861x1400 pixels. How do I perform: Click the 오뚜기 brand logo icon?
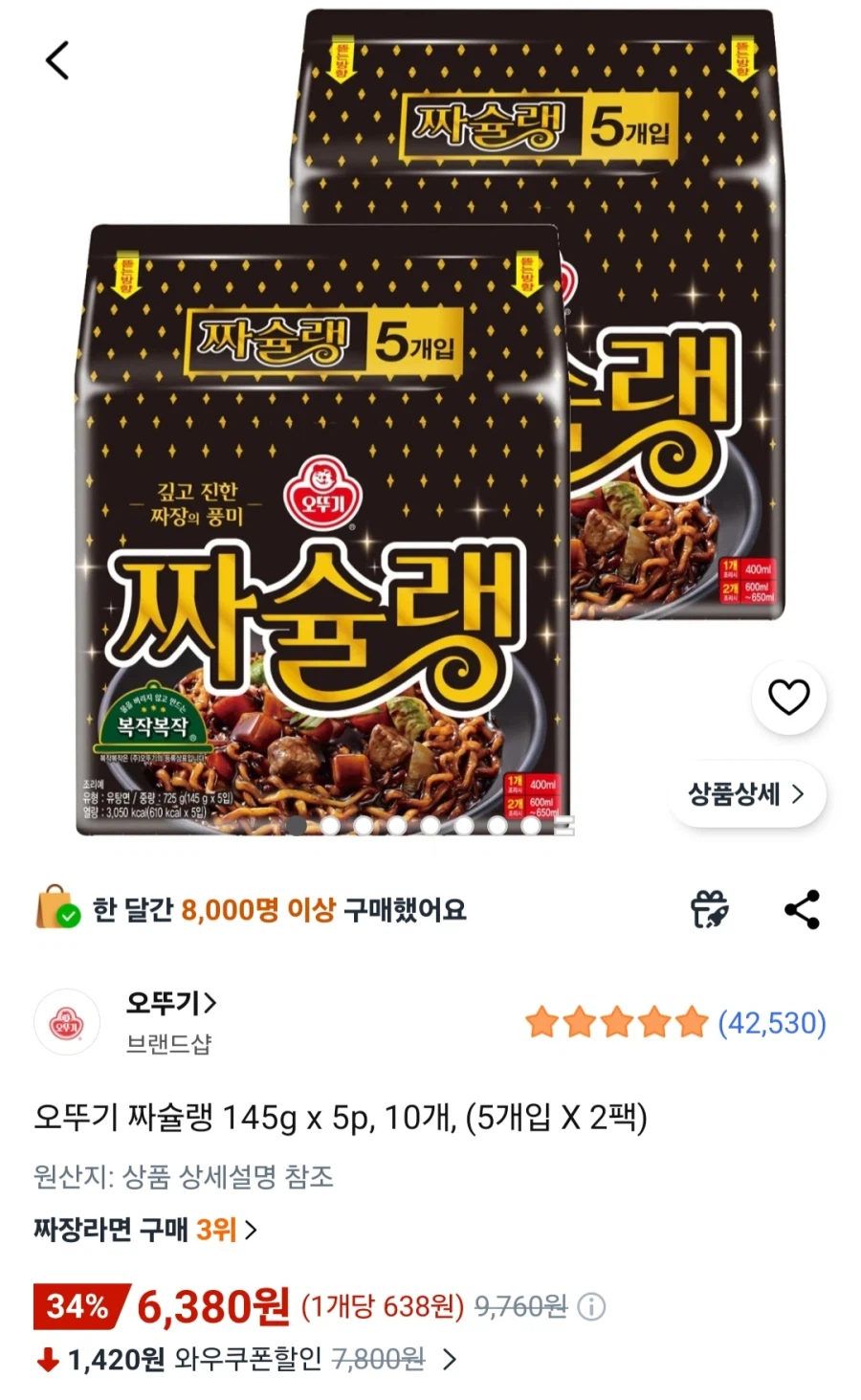pyautogui.click(x=65, y=1022)
